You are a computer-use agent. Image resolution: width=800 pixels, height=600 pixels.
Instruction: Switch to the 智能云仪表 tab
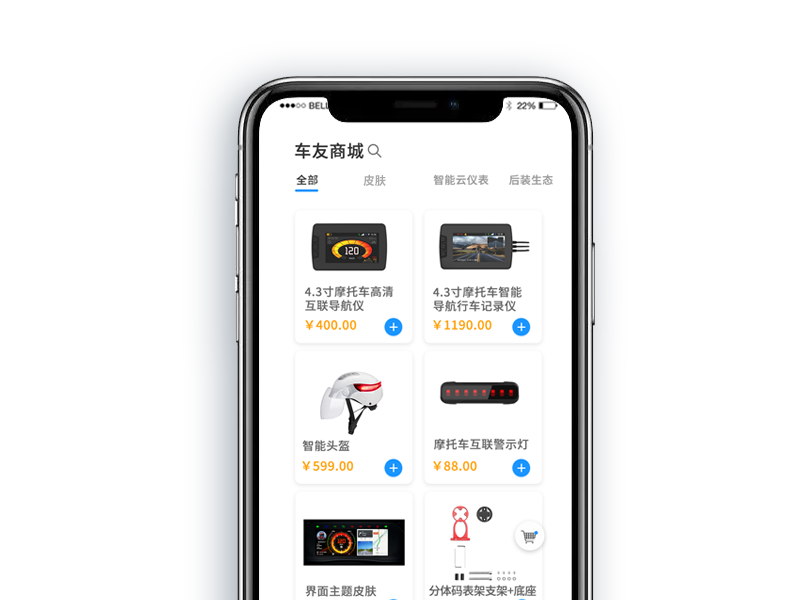[460, 181]
